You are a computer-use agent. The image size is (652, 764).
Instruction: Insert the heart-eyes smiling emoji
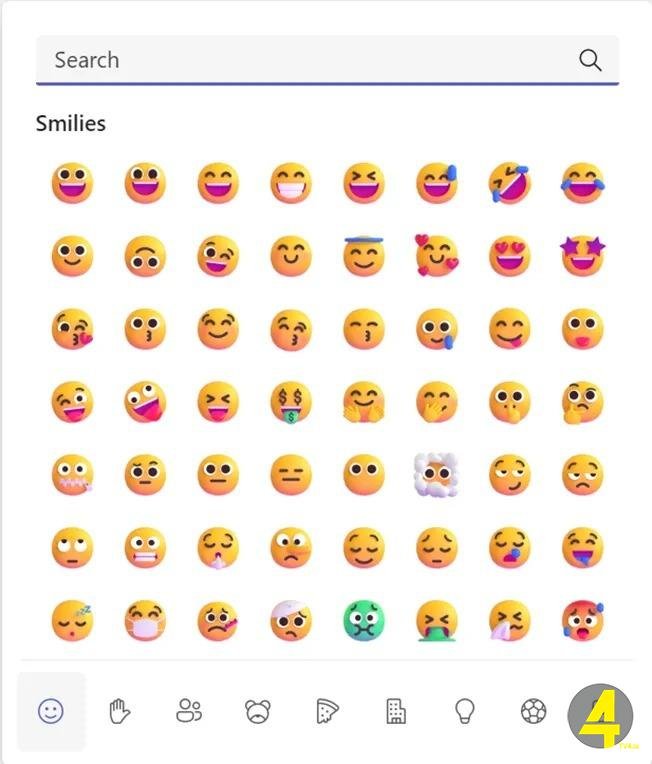tap(510, 257)
